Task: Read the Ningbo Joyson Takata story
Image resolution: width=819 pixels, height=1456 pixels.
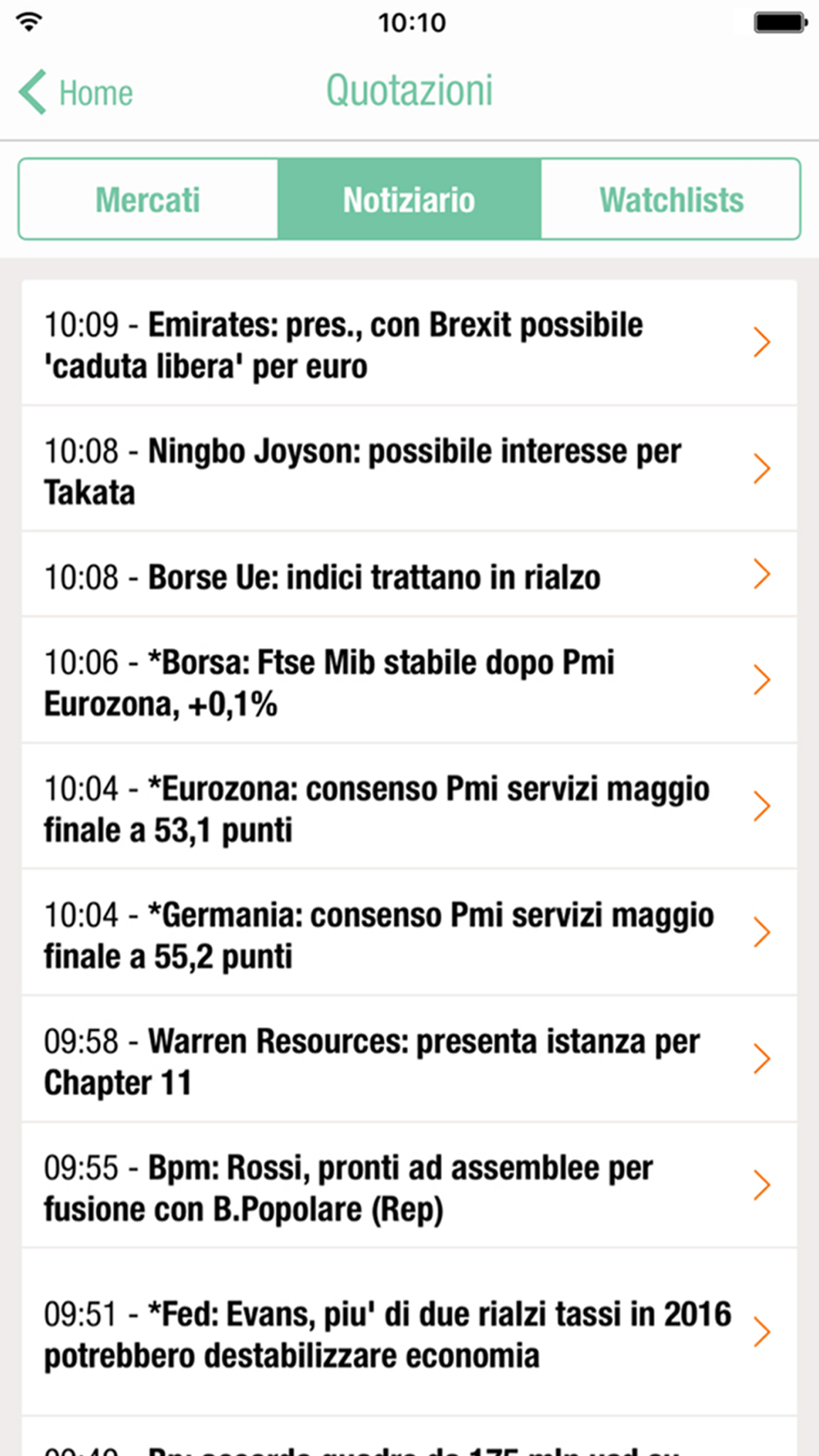Action: point(409,468)
